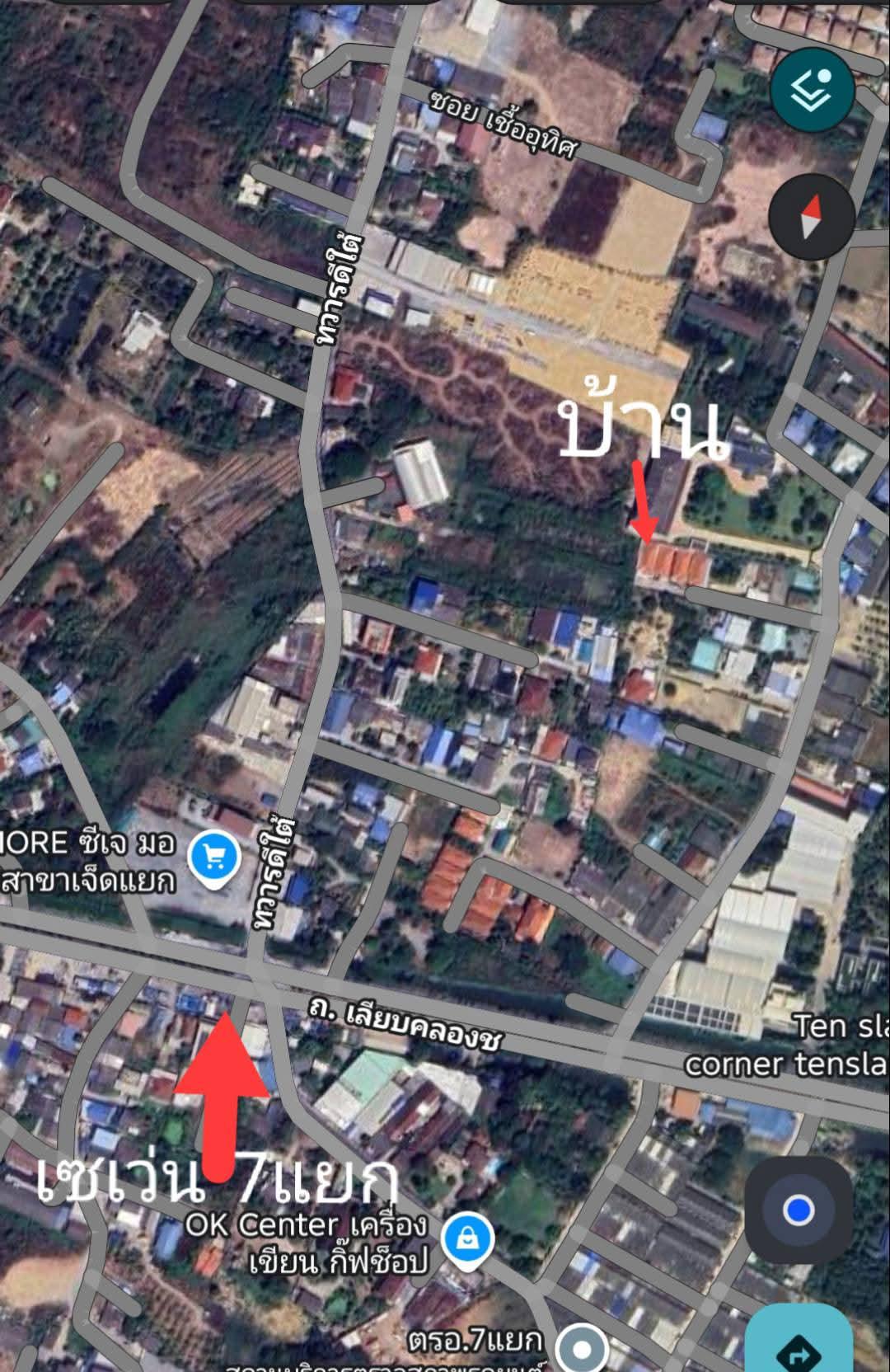Tap the compass to reset north
The width and height of the screenshot is (890, 1372).
pyautogui.click(x=812, y=217)
